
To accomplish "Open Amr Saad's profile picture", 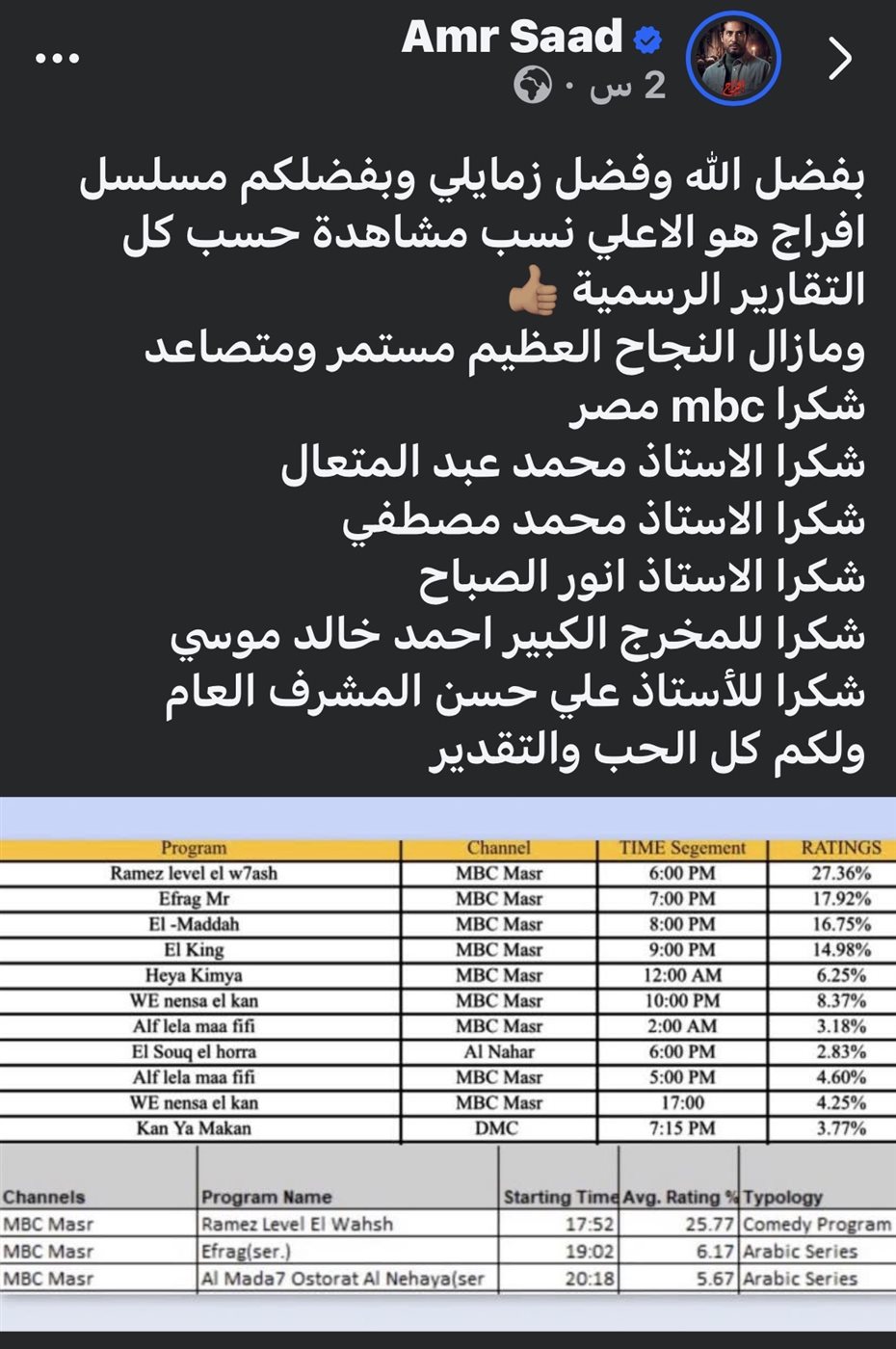I will 732,60.
